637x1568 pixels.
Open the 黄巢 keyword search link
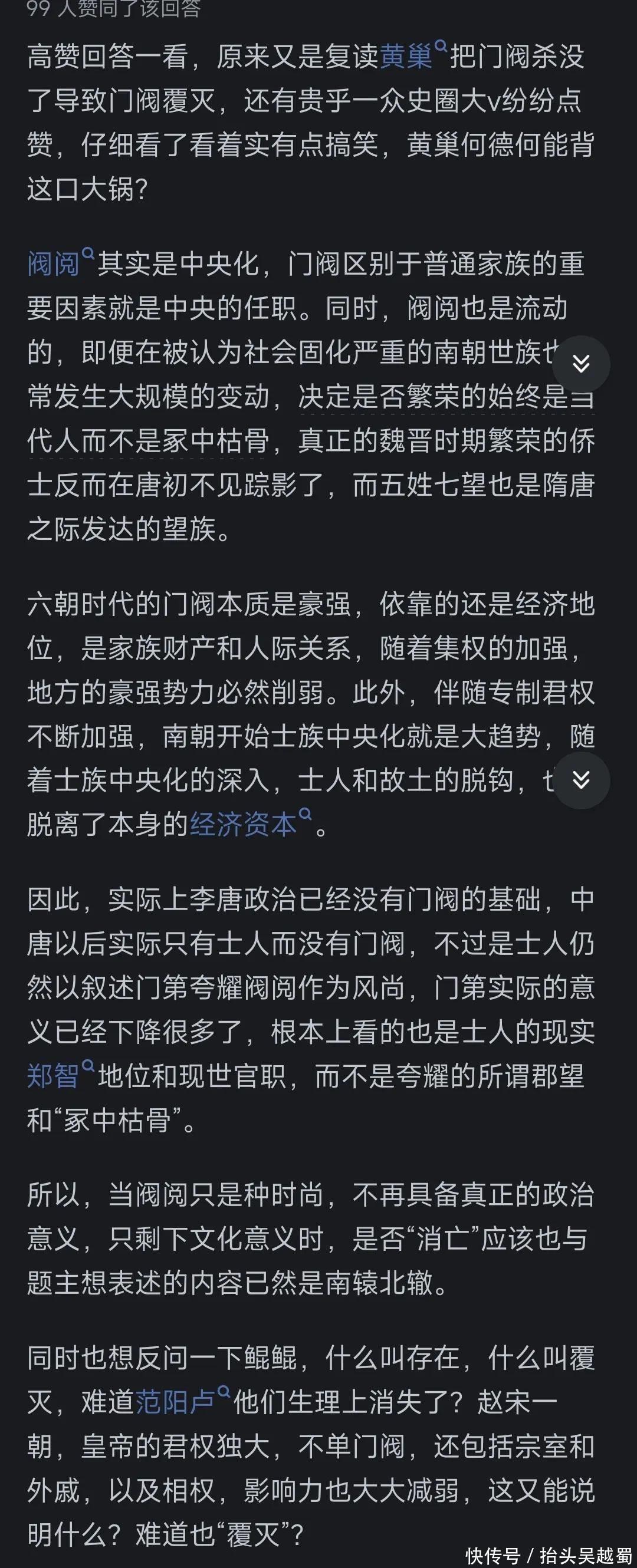click(407, 57)
